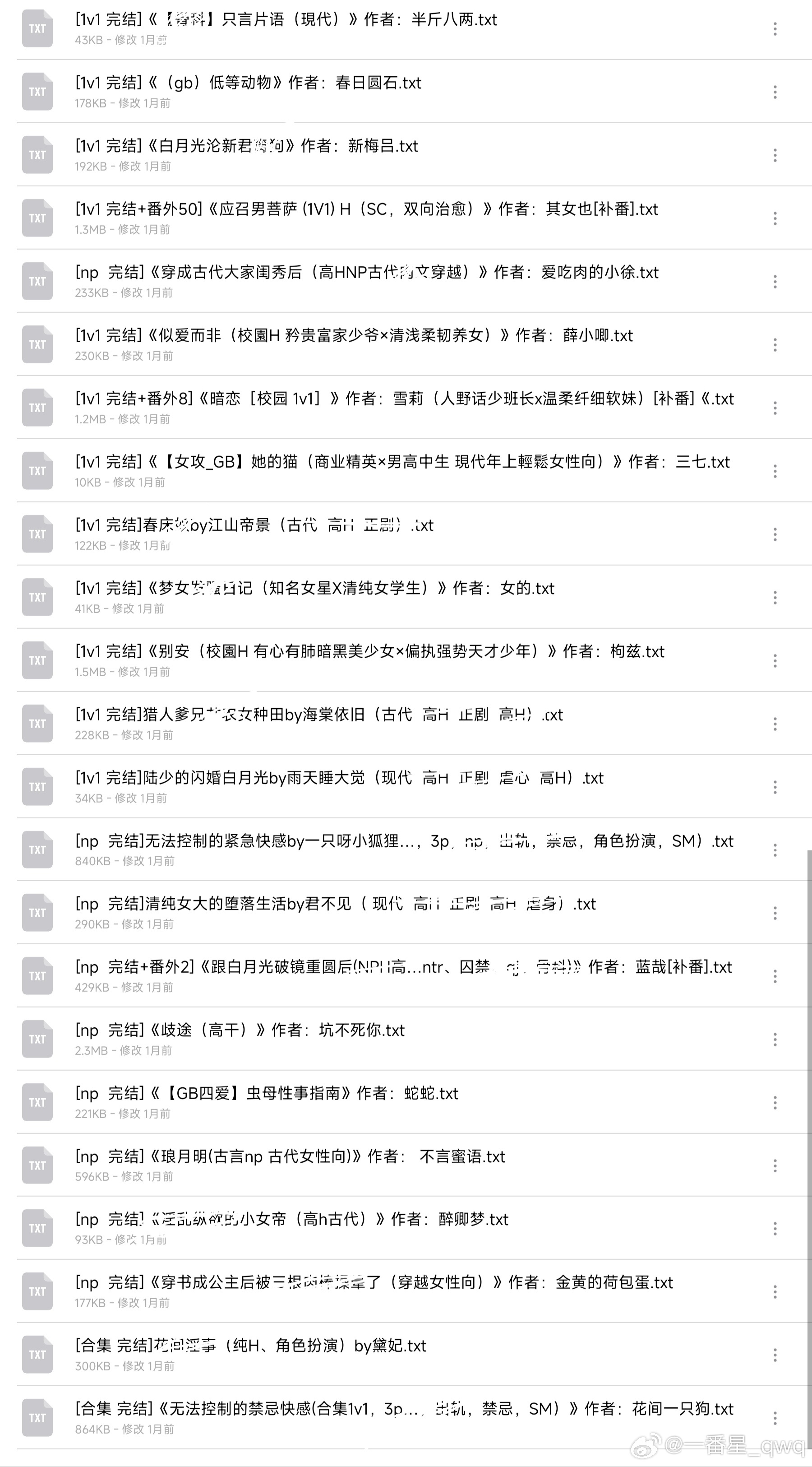Open more options for 琅月明 file
Image resolution: width=812 pixels, height=1467 pixels.
click(775, 1166)
